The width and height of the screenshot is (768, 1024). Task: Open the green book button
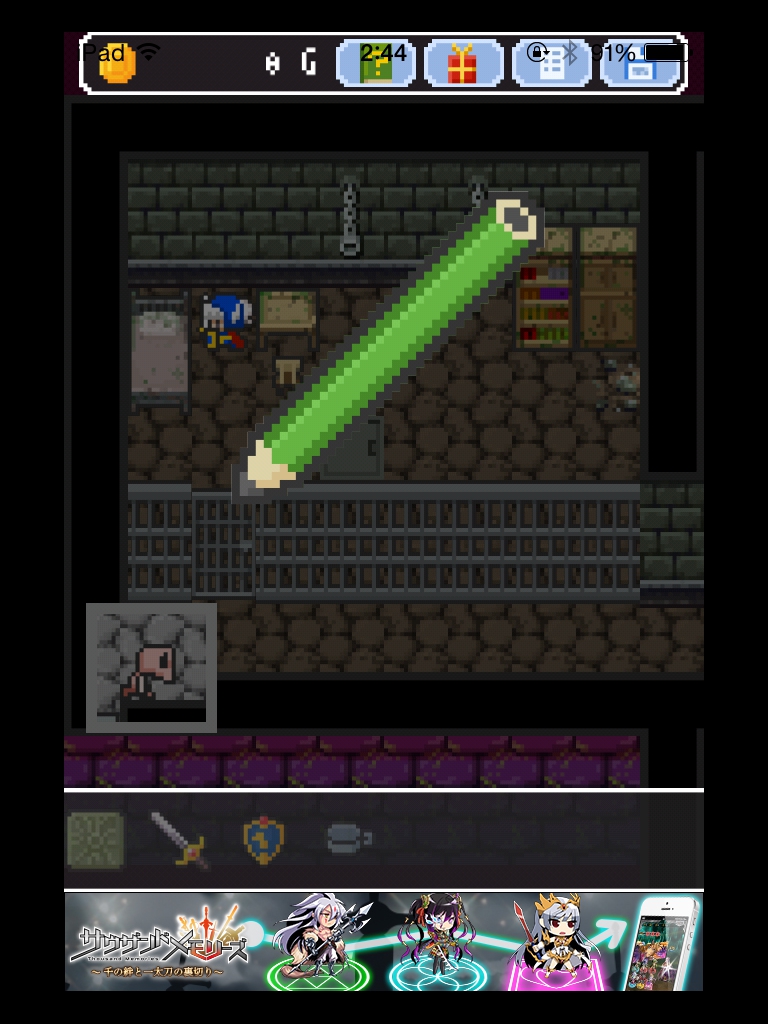(x=376, y=63)
